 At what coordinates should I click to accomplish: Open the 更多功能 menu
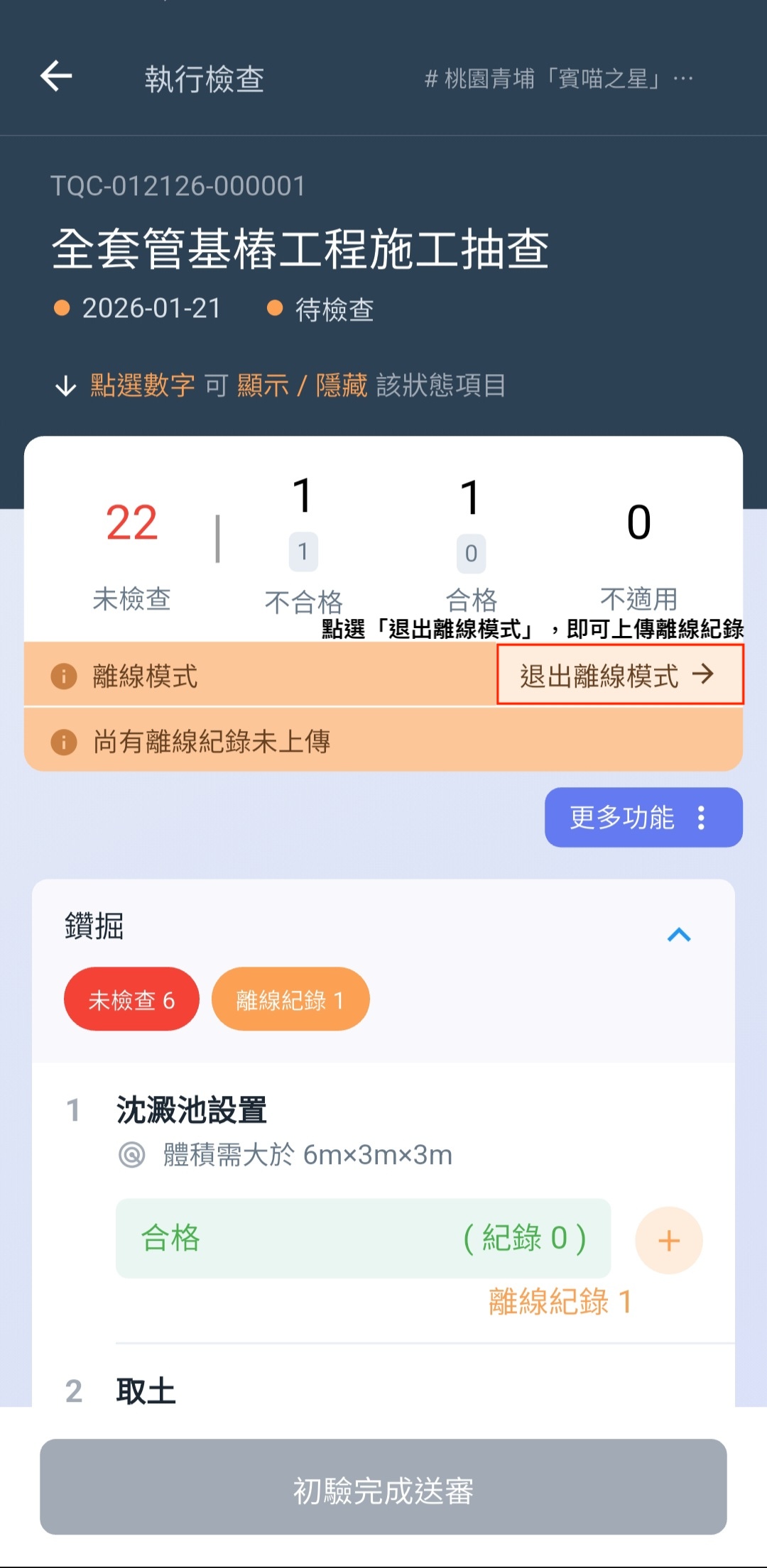643,818
